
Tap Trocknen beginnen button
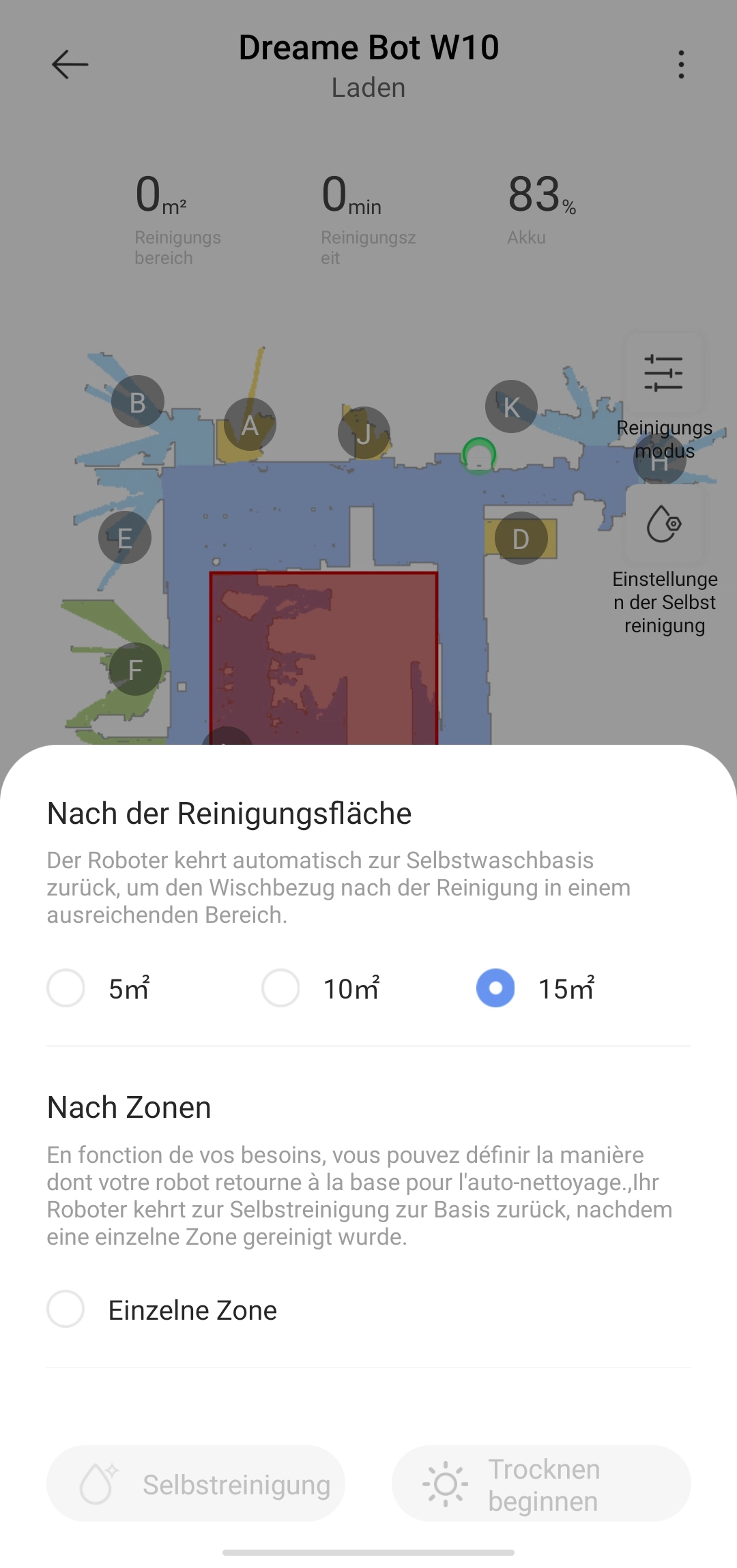(541, 1483)
